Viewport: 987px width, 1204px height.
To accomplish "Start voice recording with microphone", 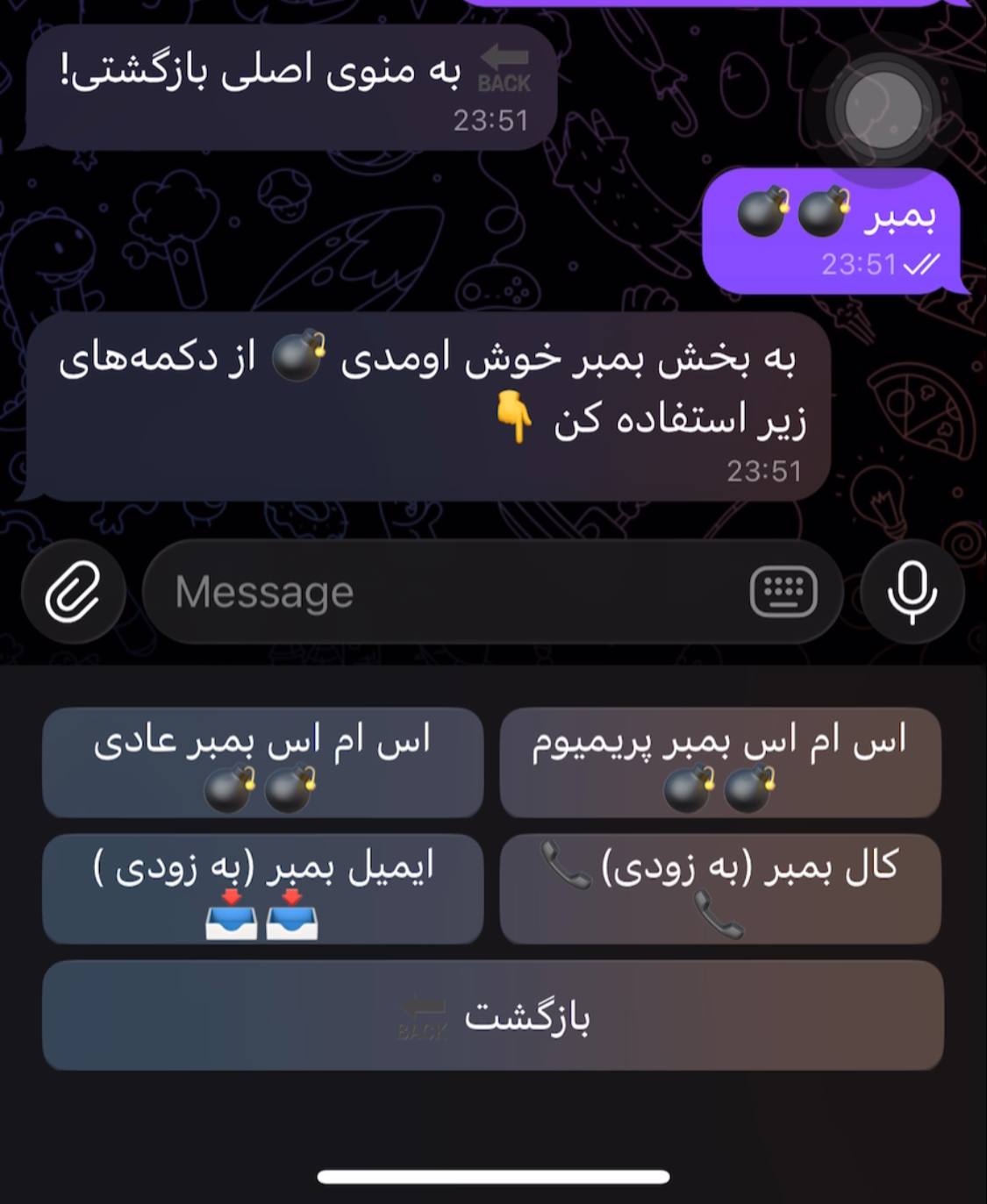I will (912, 592).
